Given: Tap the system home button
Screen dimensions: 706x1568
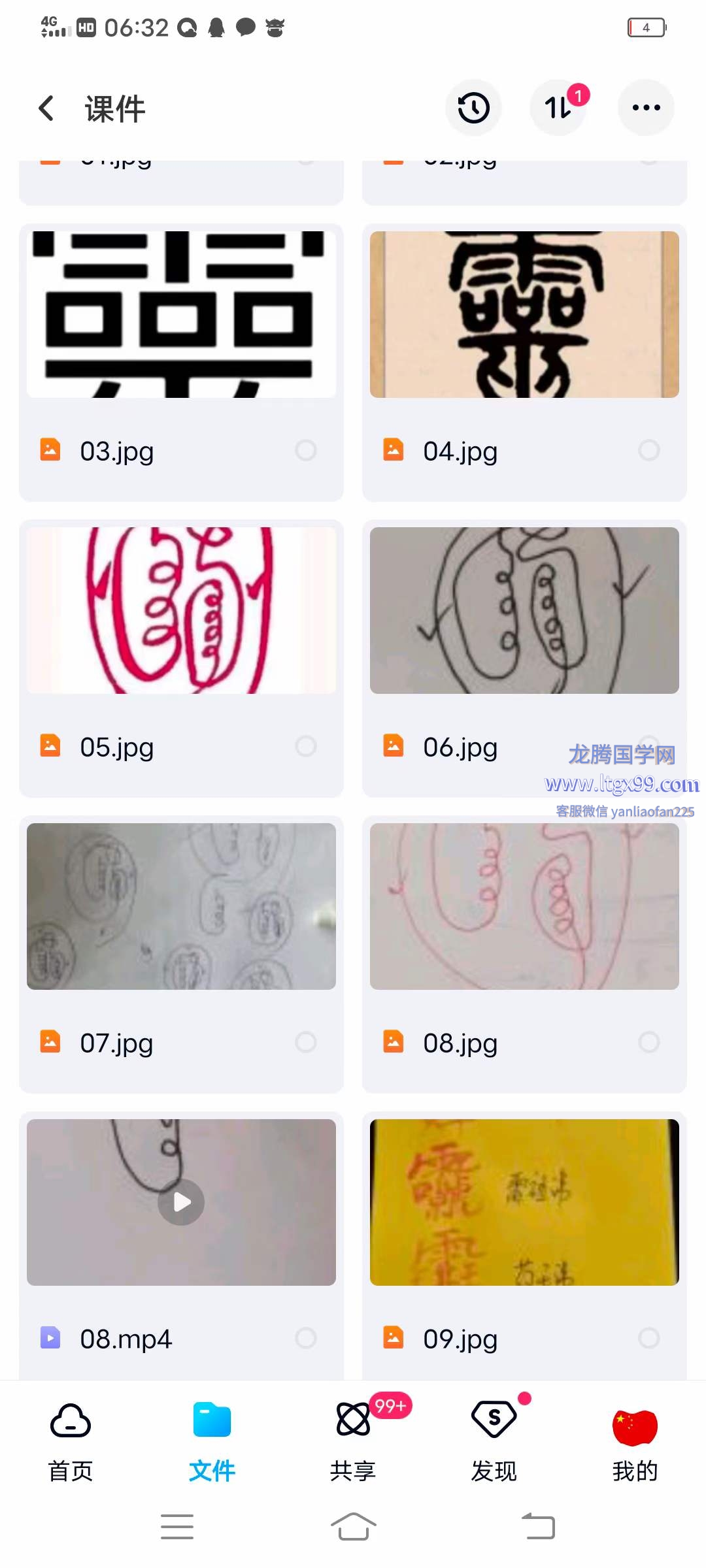Looking at the screenshot, I should click(x=353, y=1527).
